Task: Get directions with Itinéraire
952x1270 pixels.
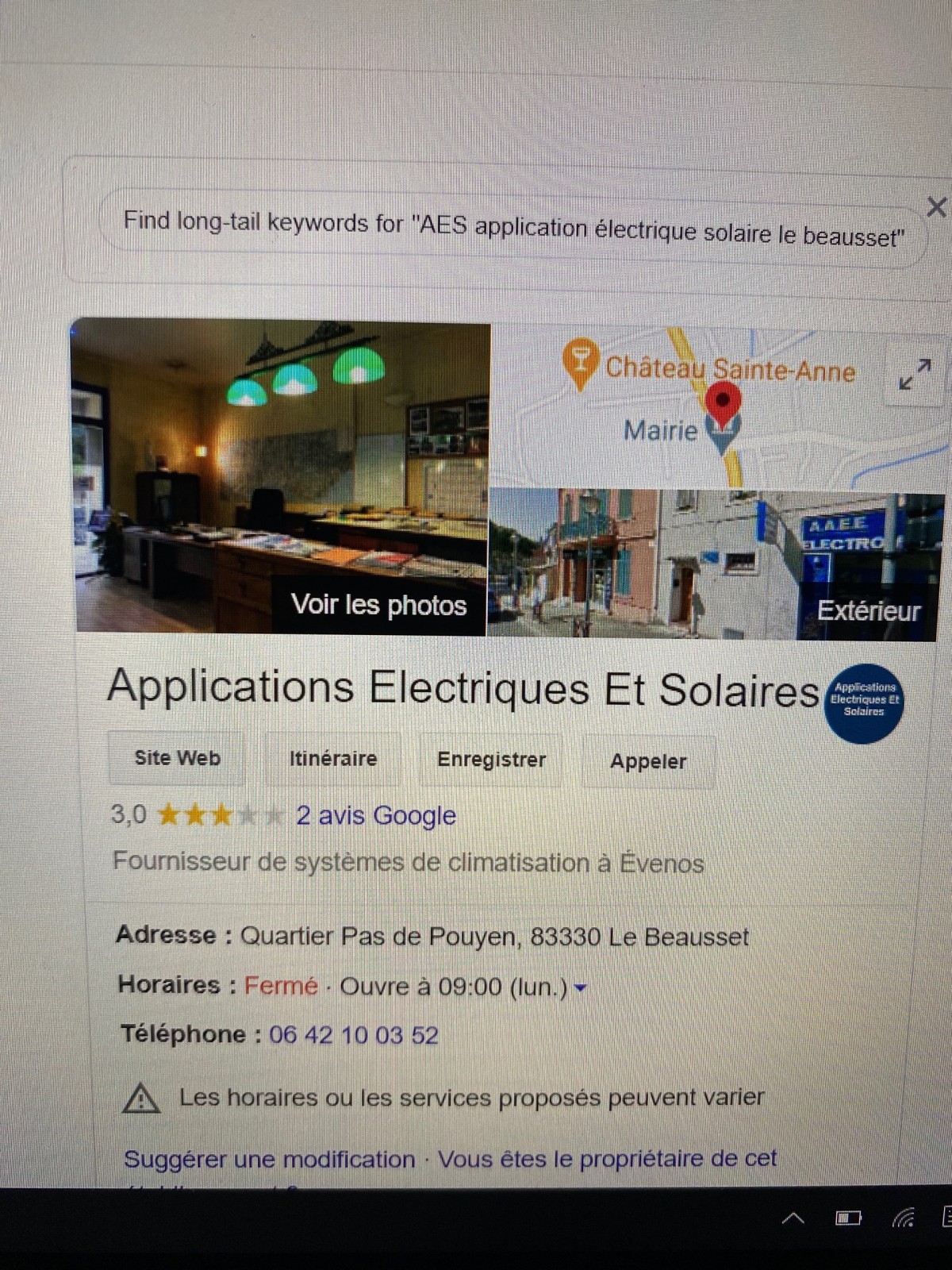Action: 333,759
